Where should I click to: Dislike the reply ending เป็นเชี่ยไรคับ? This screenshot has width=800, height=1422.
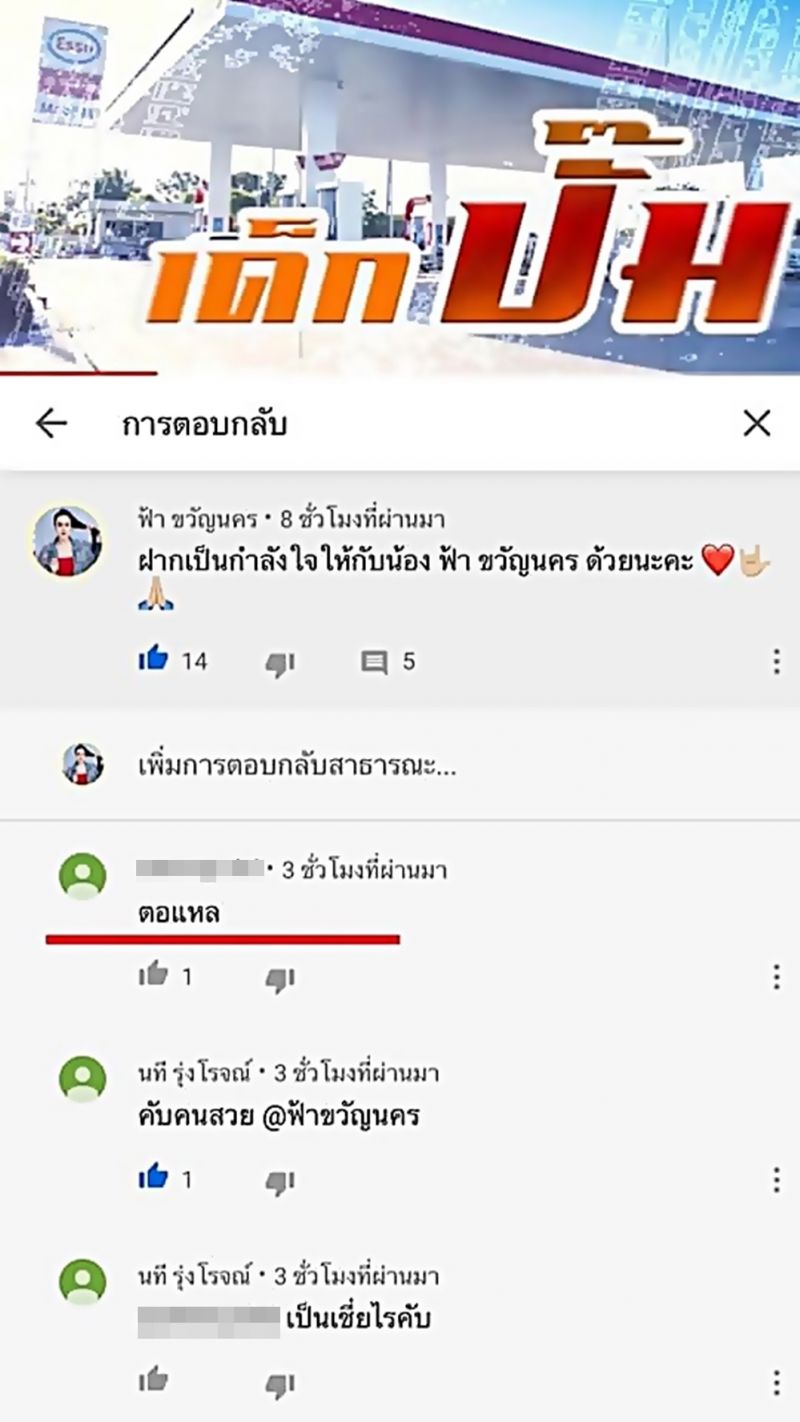(280, 1386)
